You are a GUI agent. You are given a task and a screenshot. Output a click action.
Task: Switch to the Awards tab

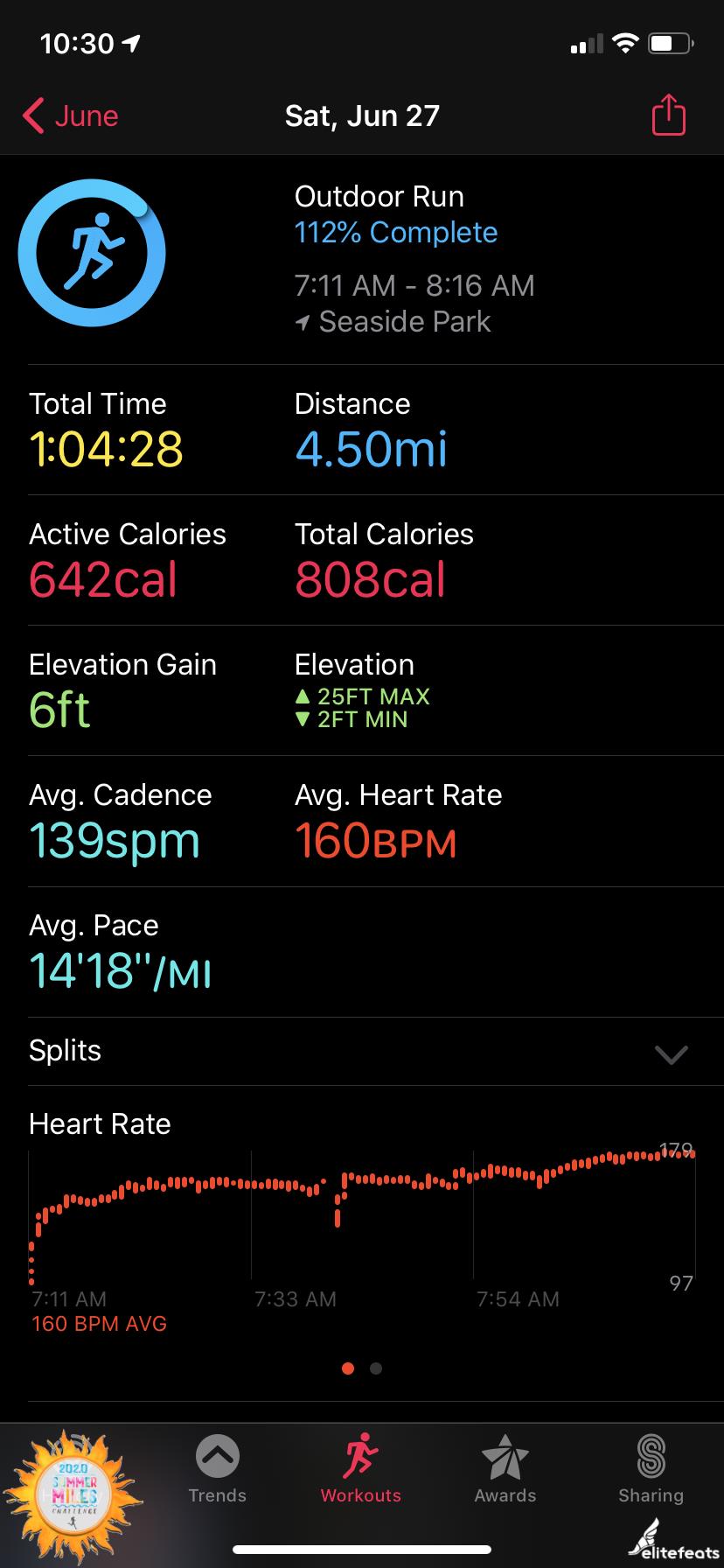[x=505, y=1468]
